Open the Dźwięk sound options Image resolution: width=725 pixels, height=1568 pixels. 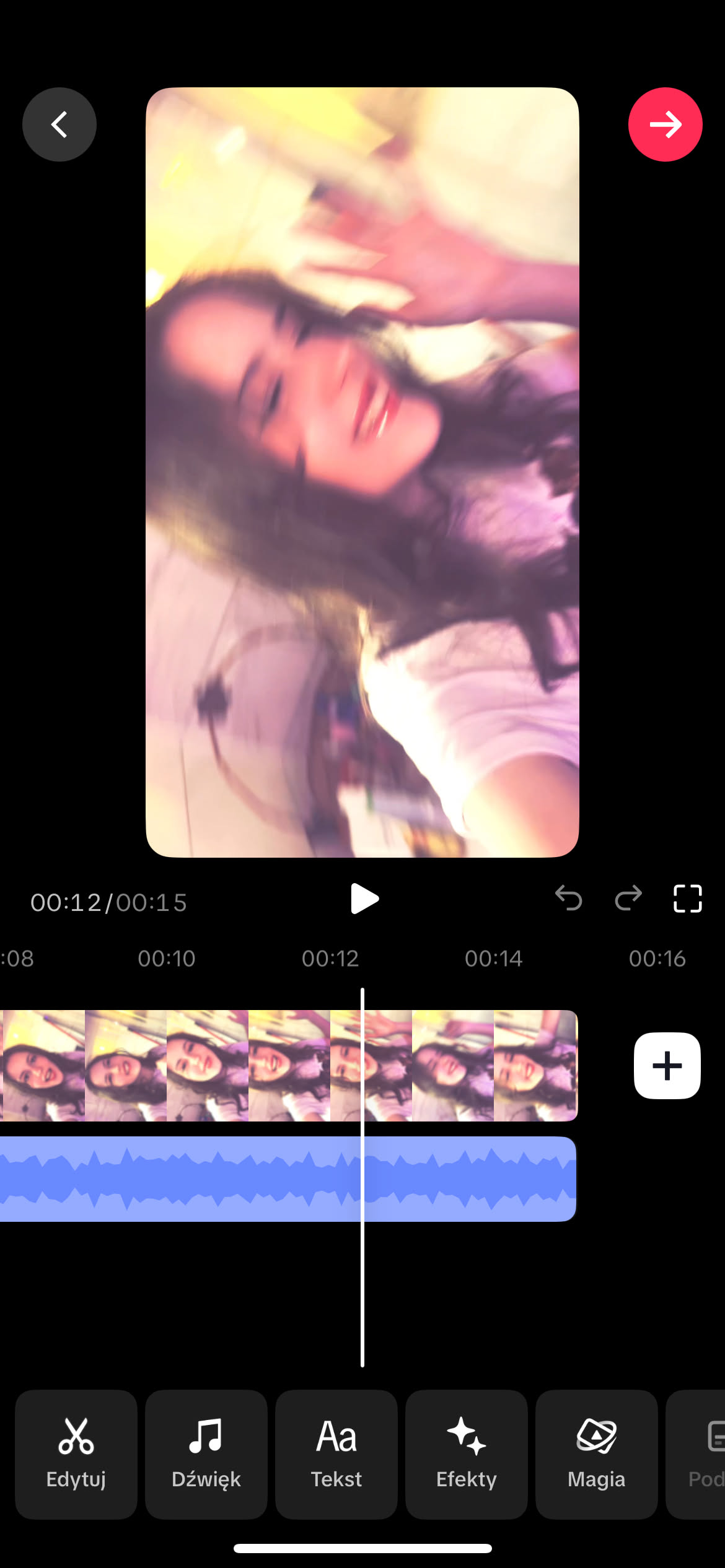pos(206,1454)
